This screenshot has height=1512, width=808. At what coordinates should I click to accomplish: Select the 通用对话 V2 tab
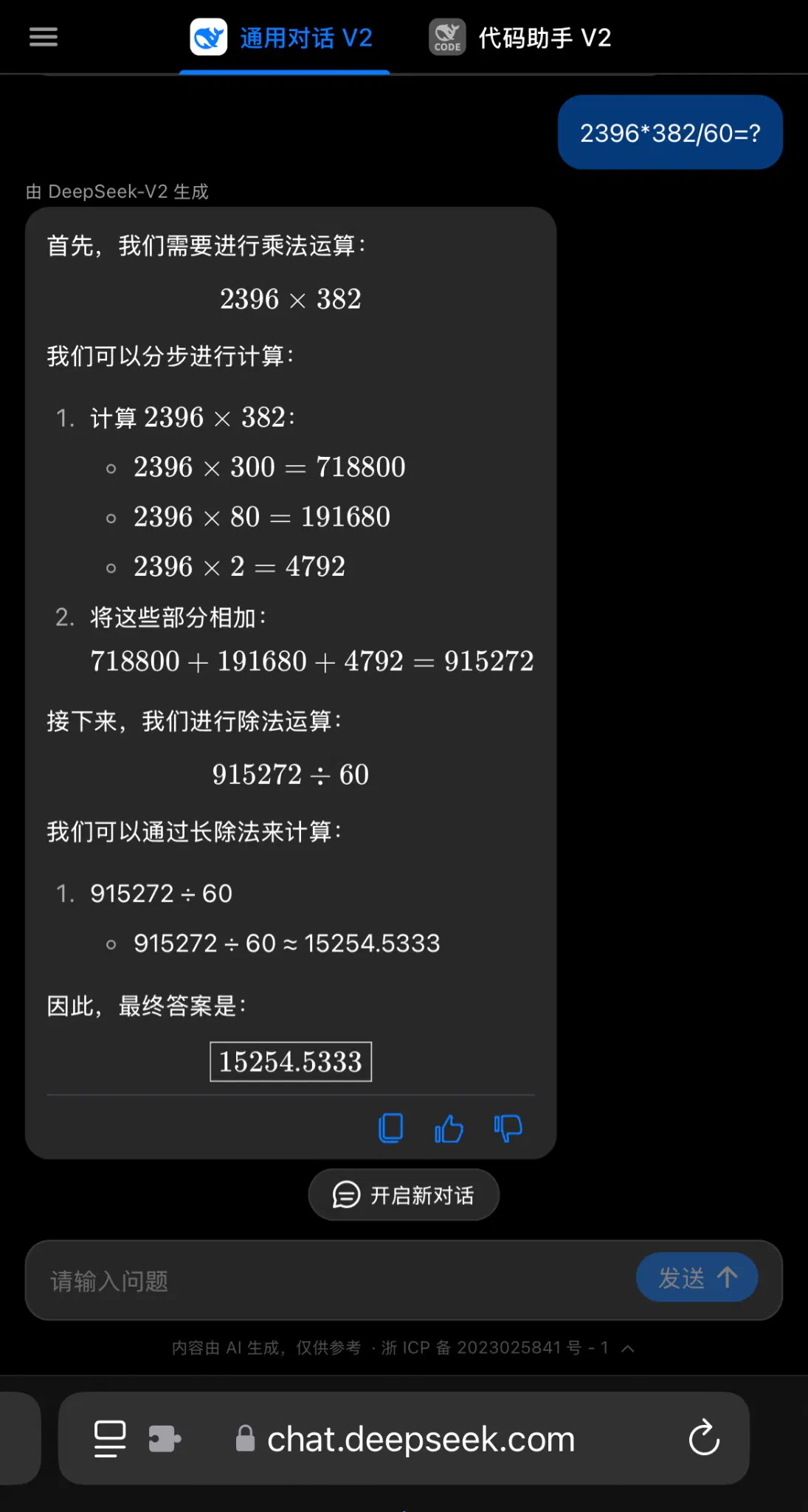click(x=283, y=38)
